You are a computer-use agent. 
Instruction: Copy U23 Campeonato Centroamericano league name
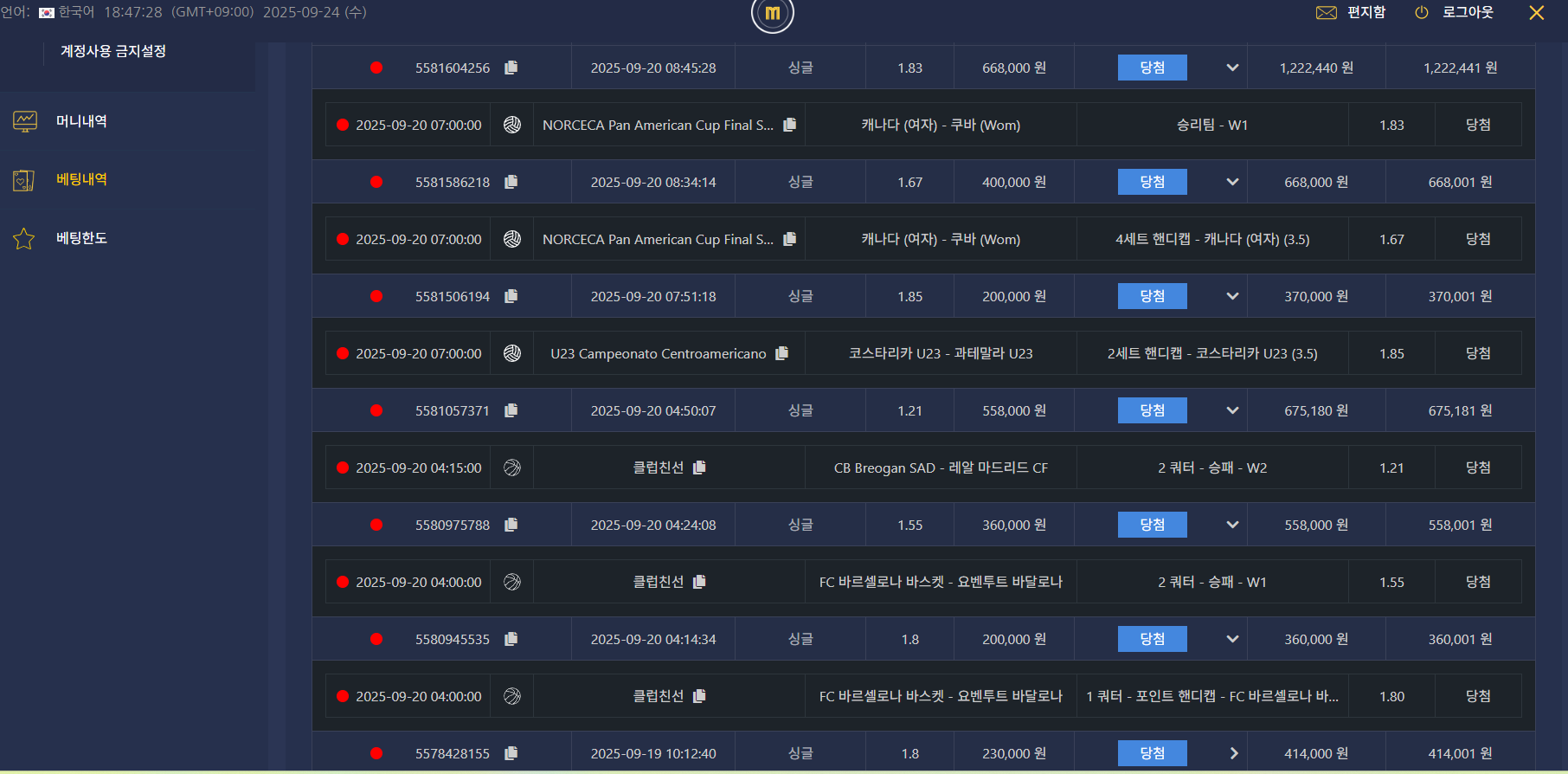[782, 353]
